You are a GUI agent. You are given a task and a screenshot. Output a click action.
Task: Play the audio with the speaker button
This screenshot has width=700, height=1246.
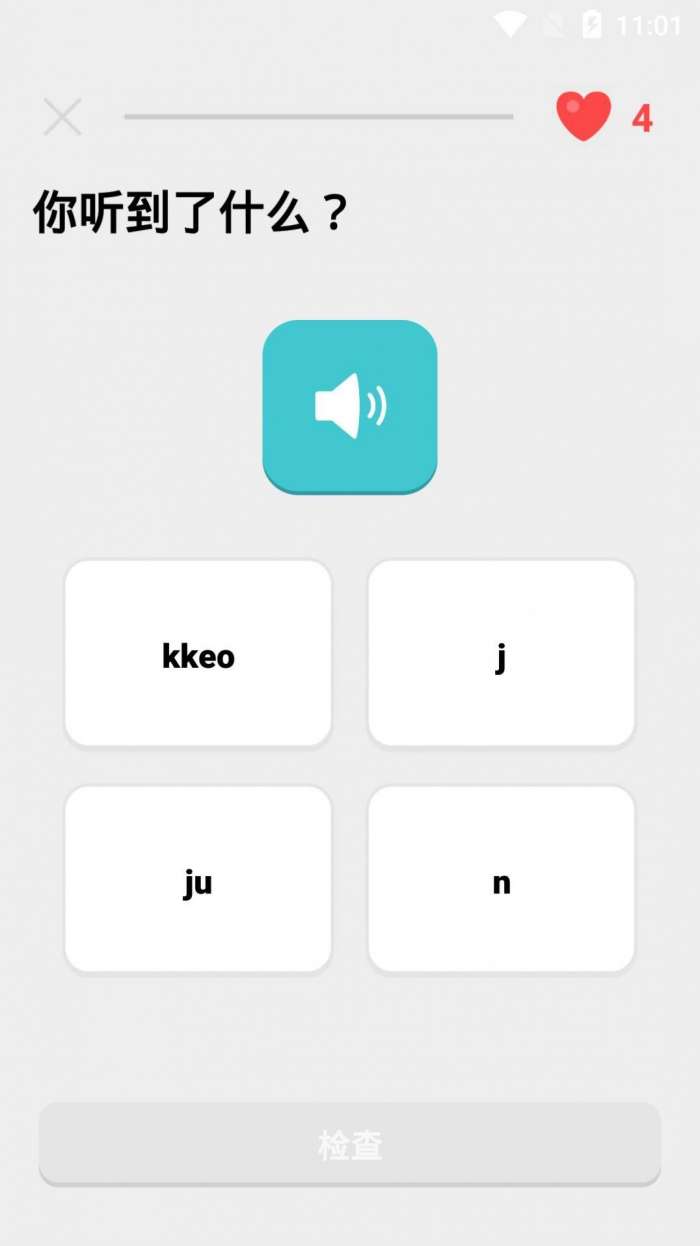point(349,406)
